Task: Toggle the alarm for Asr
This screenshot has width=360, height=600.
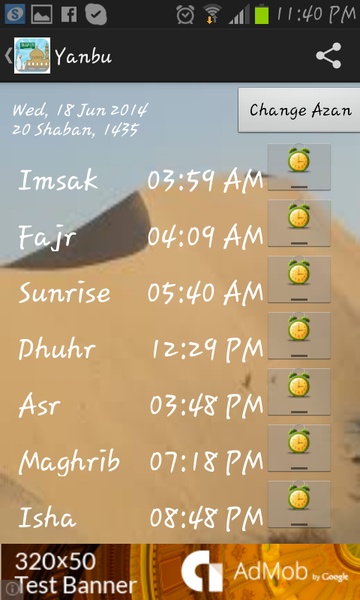Action: point(299,392)
